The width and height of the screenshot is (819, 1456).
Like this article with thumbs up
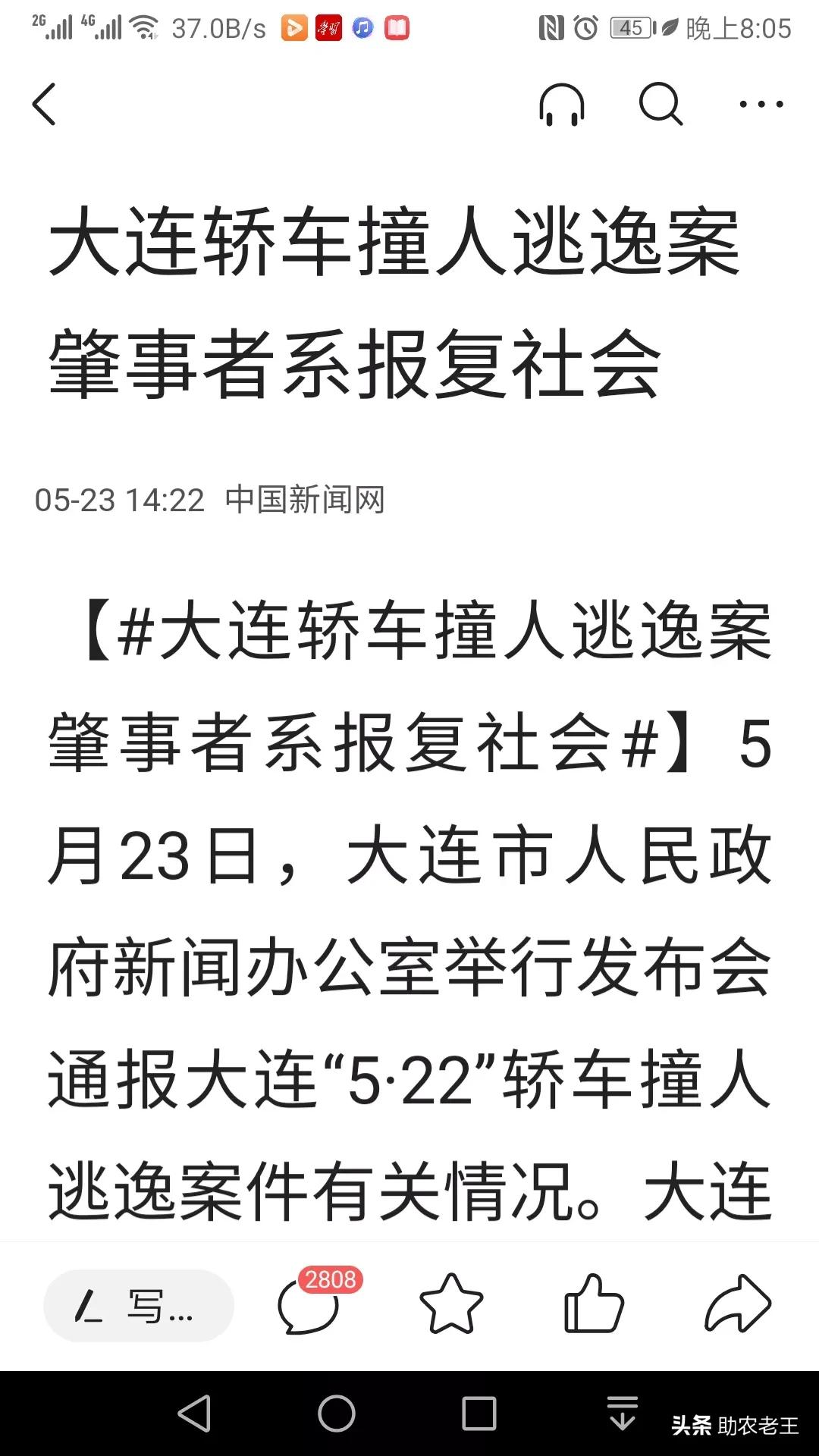point(594,1304)
